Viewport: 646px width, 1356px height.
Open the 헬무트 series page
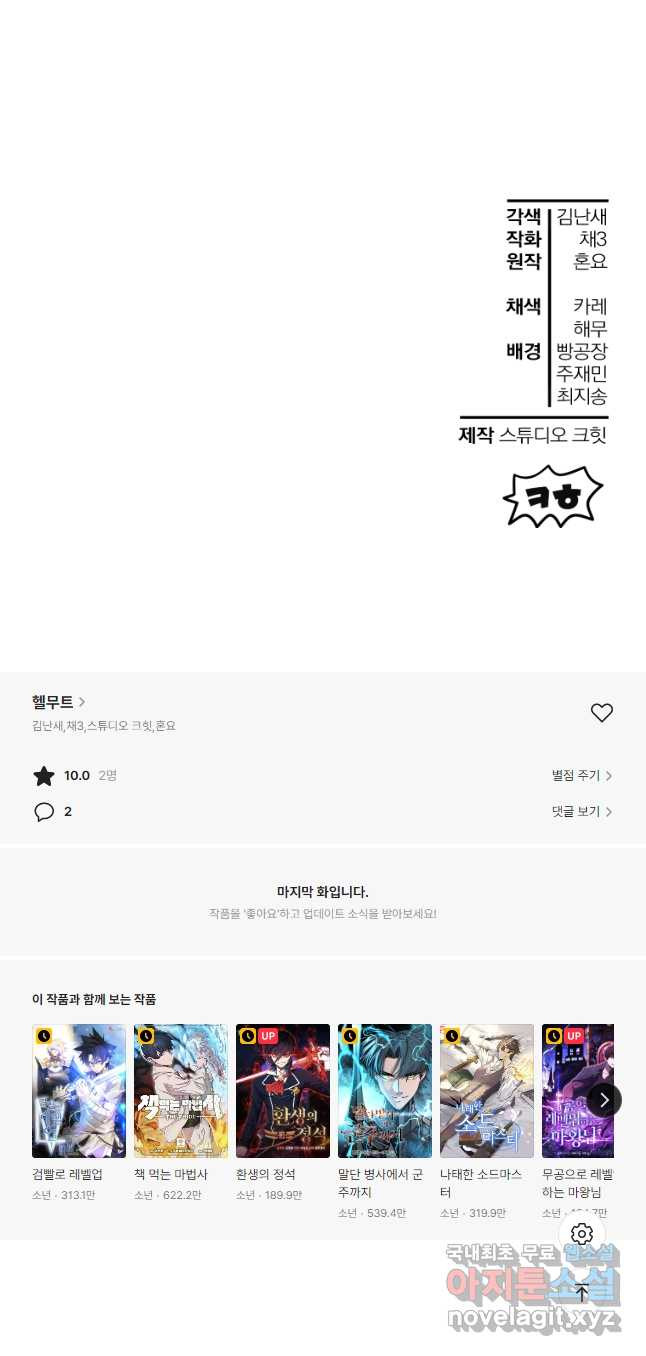58,703
